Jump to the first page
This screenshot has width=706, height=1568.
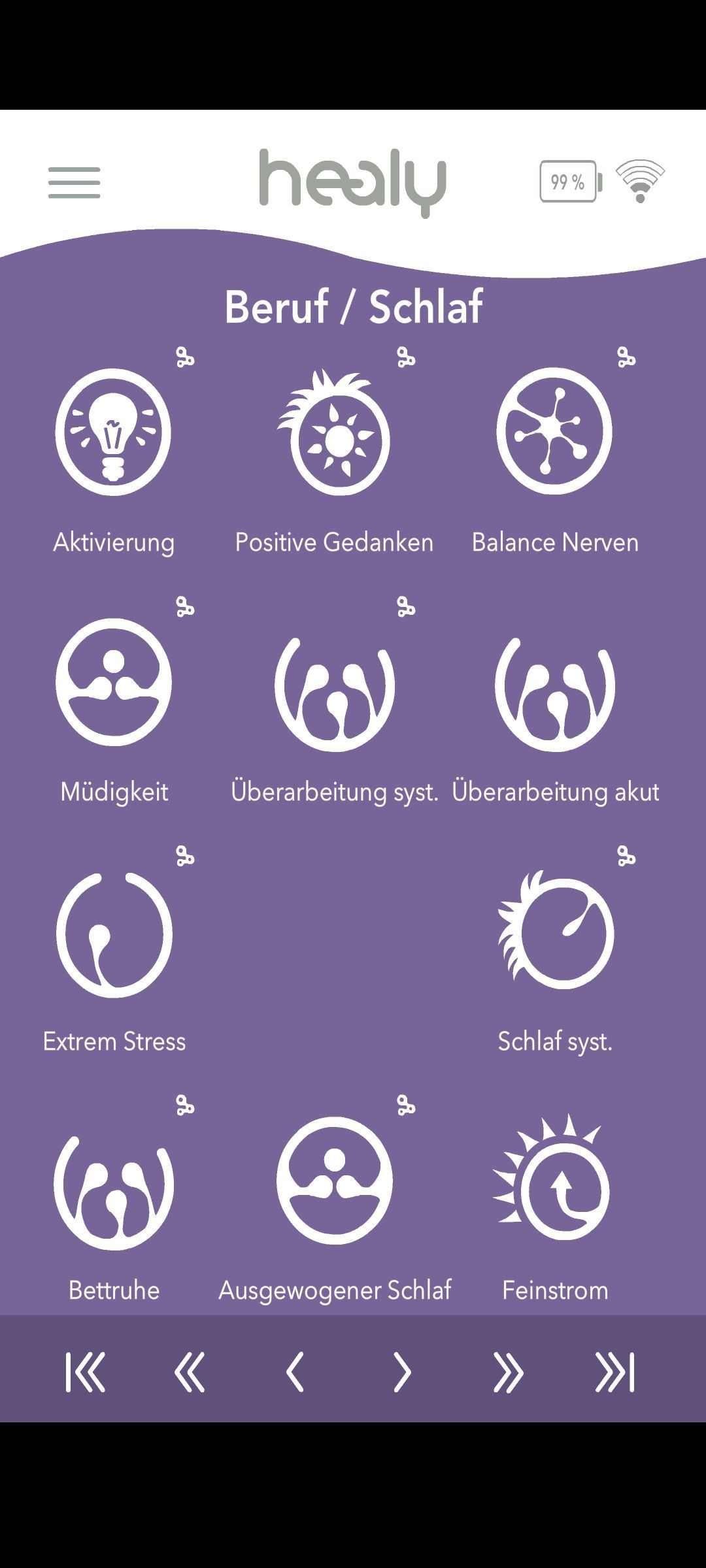click(x=86, y=1372)
